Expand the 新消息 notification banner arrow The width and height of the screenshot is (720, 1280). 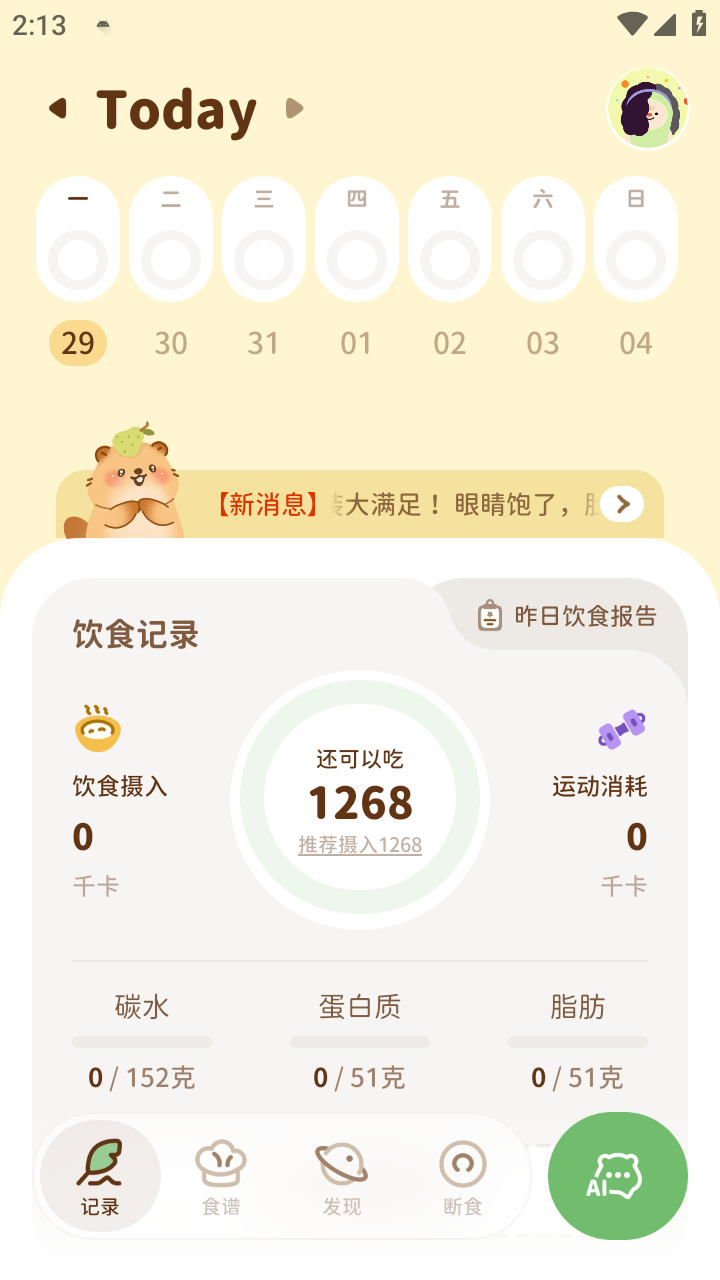(621, 504)
